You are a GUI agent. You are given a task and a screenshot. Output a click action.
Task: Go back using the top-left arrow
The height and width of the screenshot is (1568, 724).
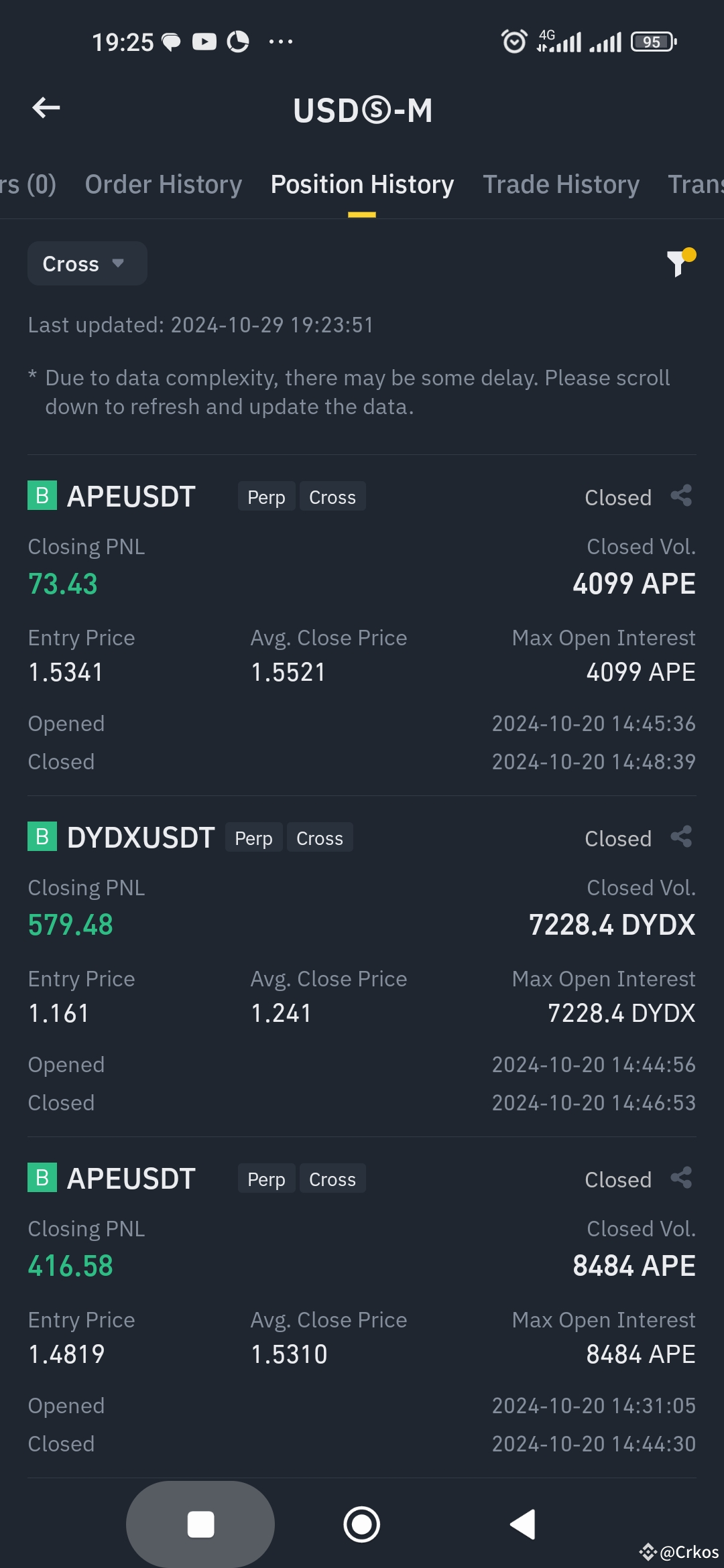click(46, 108)
